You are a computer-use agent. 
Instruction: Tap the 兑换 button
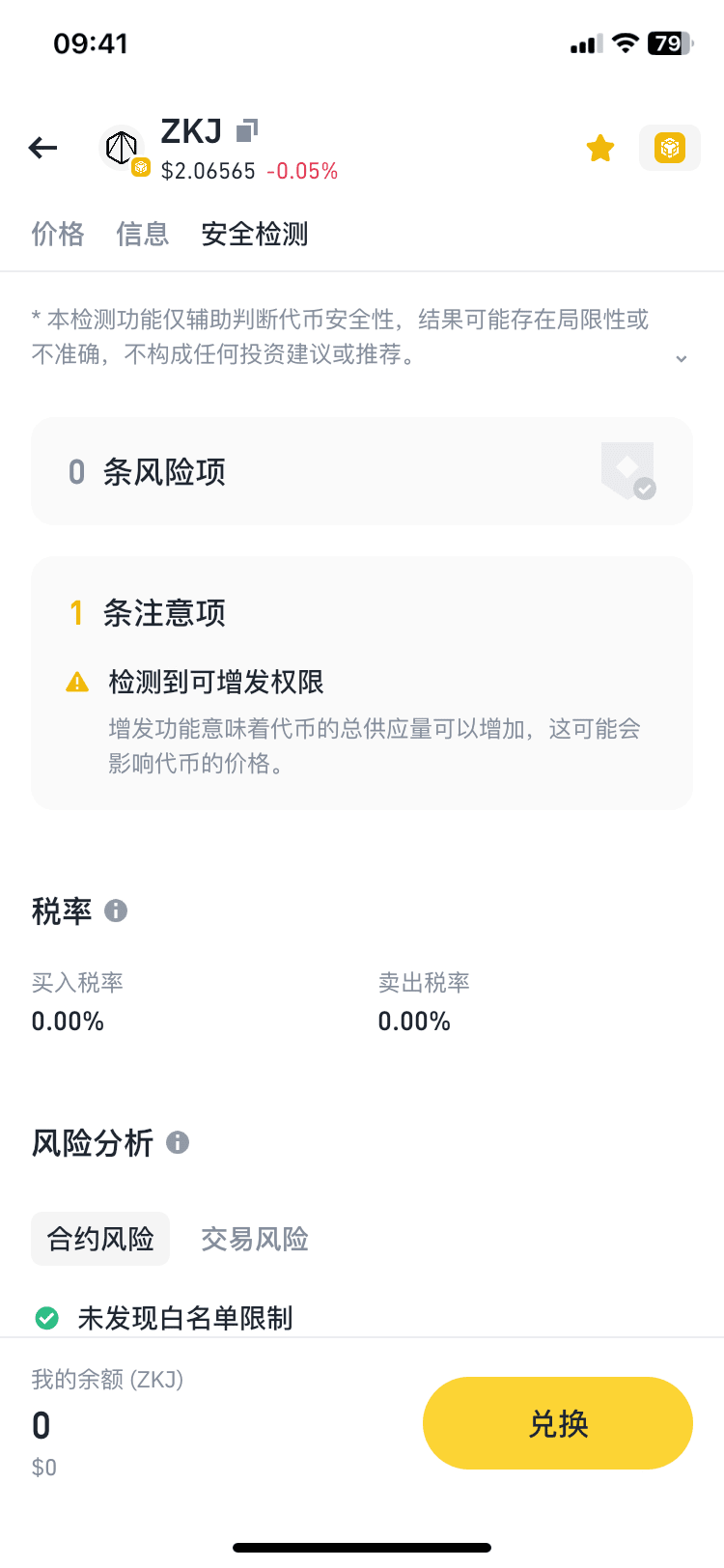tap(558, 1423)
